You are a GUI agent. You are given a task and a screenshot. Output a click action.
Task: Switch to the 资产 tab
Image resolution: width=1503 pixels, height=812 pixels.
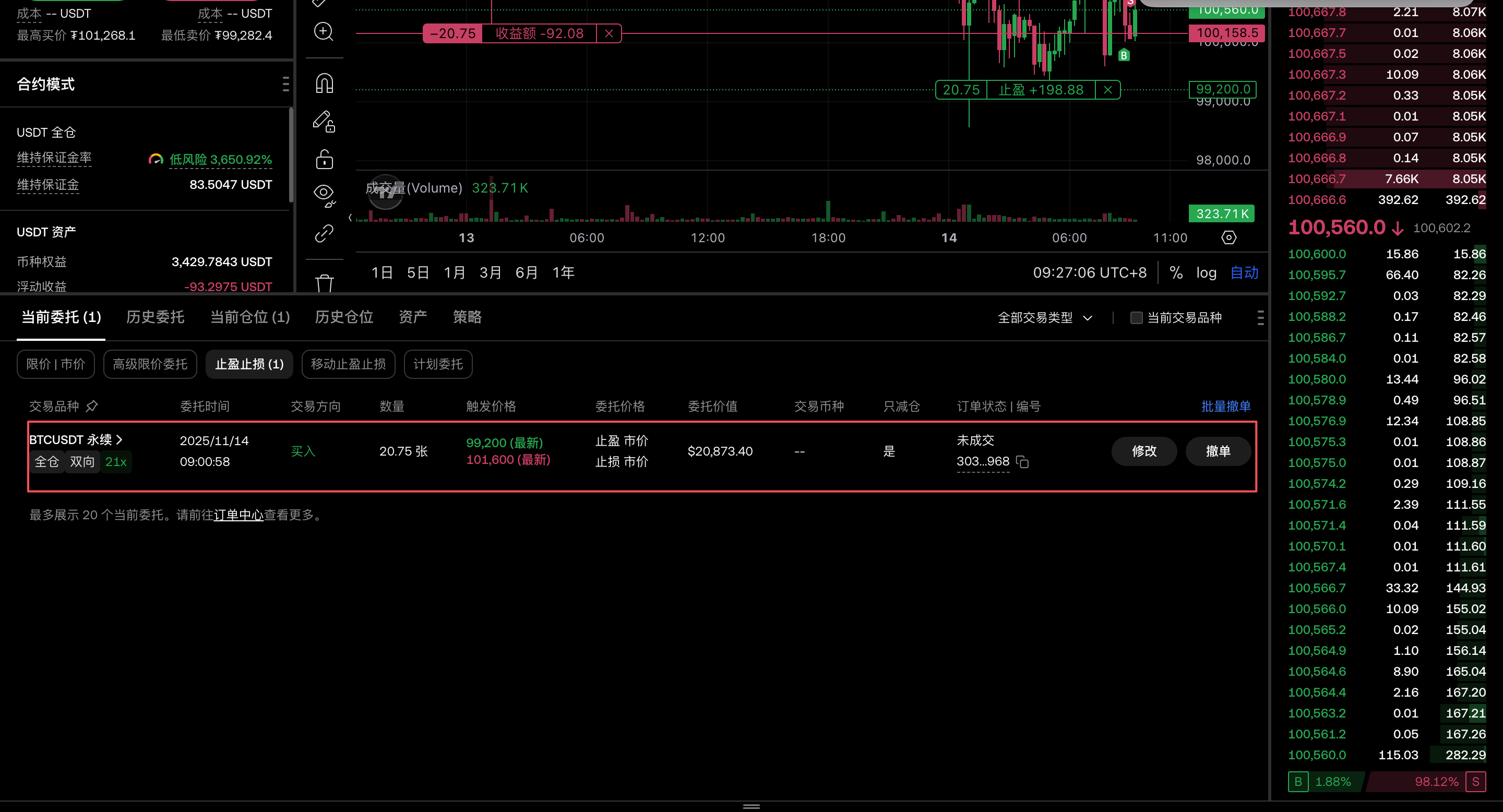(x=412, y=317)
